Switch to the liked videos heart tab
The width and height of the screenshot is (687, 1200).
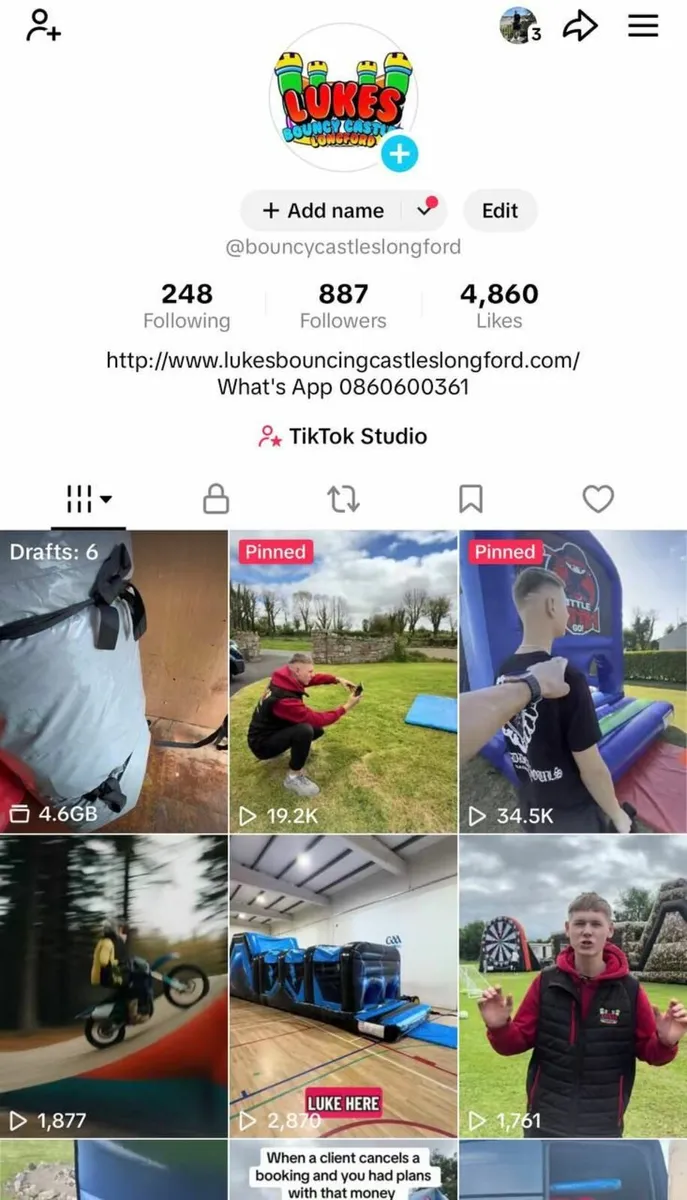coord(598,499)
